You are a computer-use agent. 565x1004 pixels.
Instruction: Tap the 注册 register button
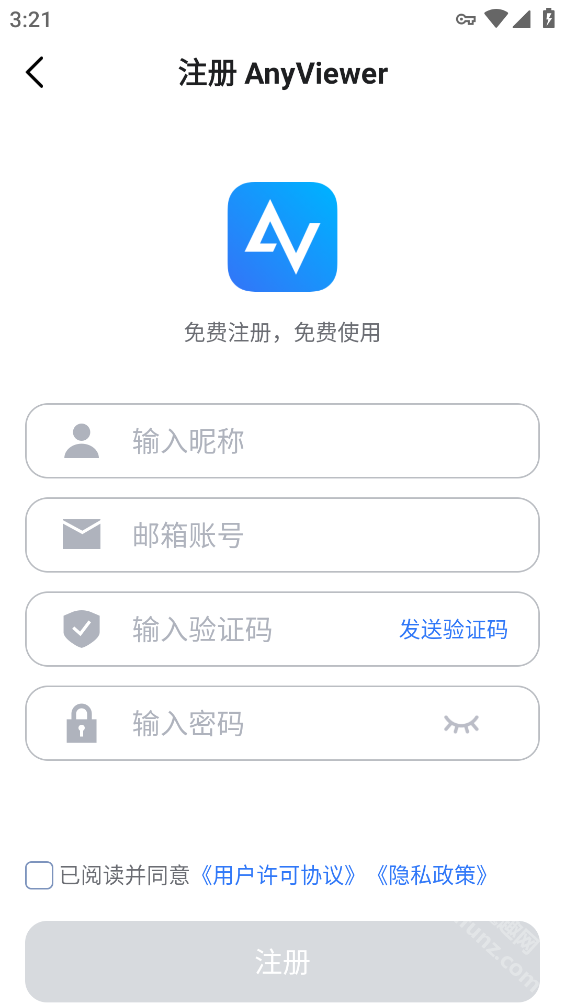pos(282,962)
